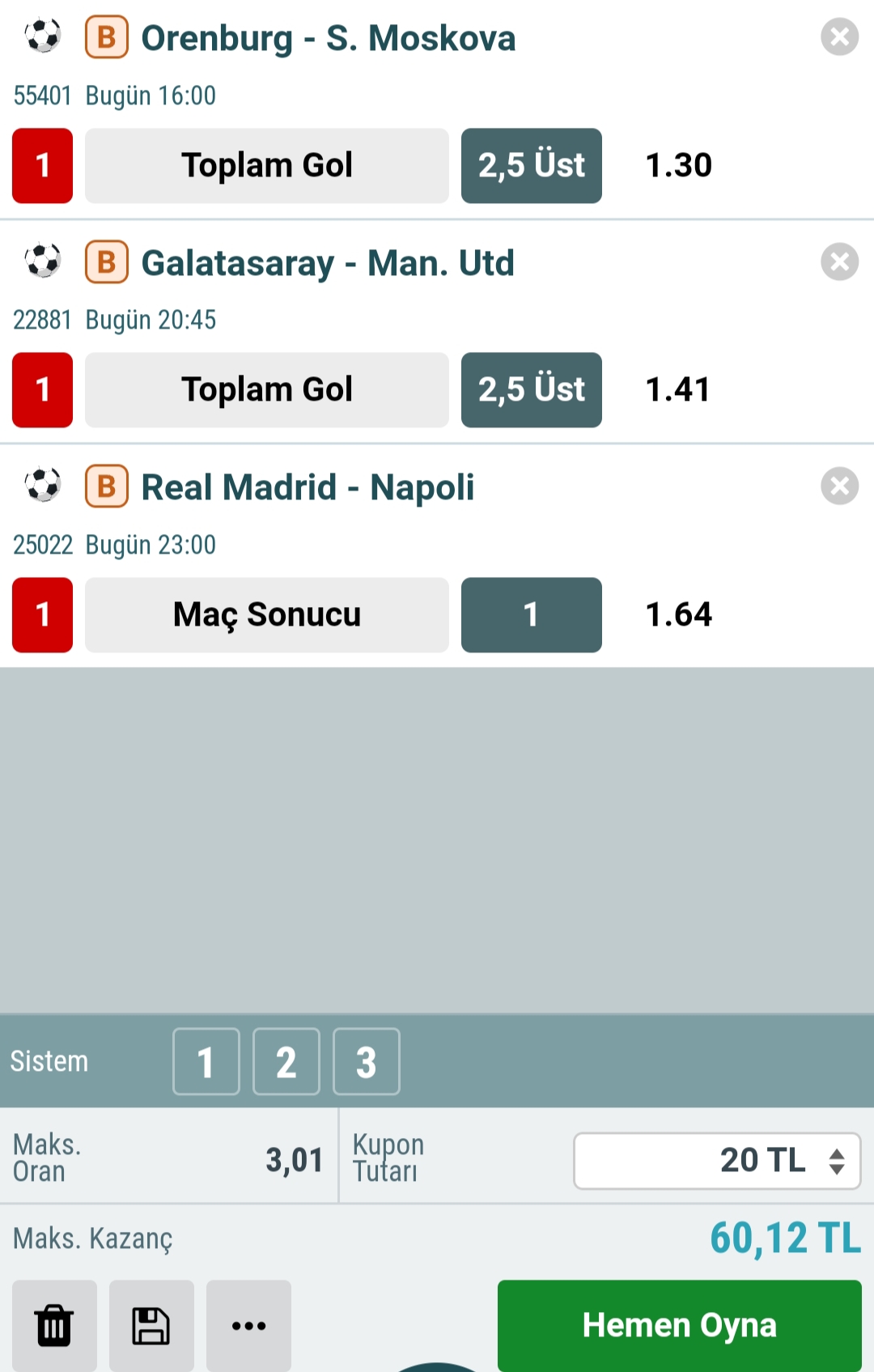This screenshot has height=1372, width=874.
Task: Place the bet with Hemen Oyna
Action: coord(679,1325)
